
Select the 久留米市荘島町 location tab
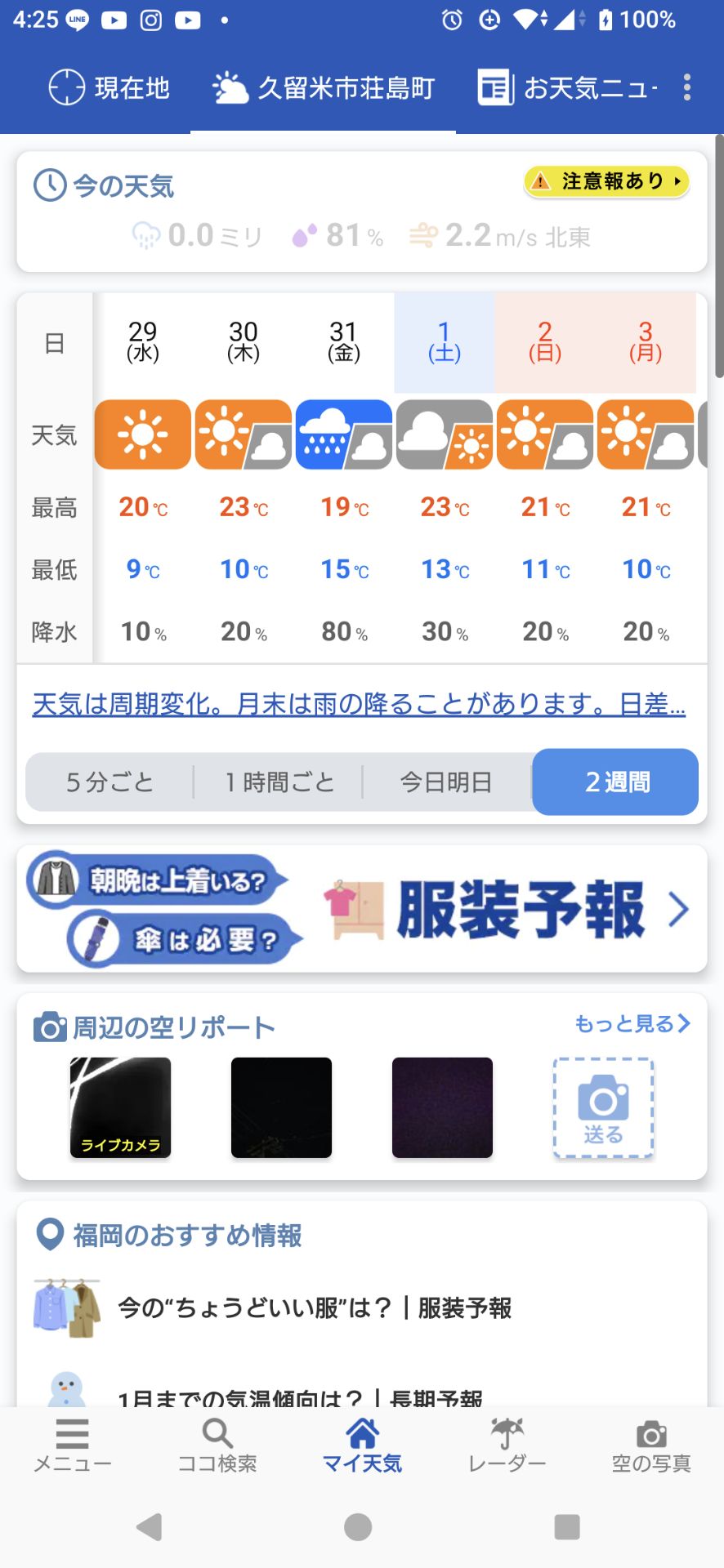[x=323, y=87]
